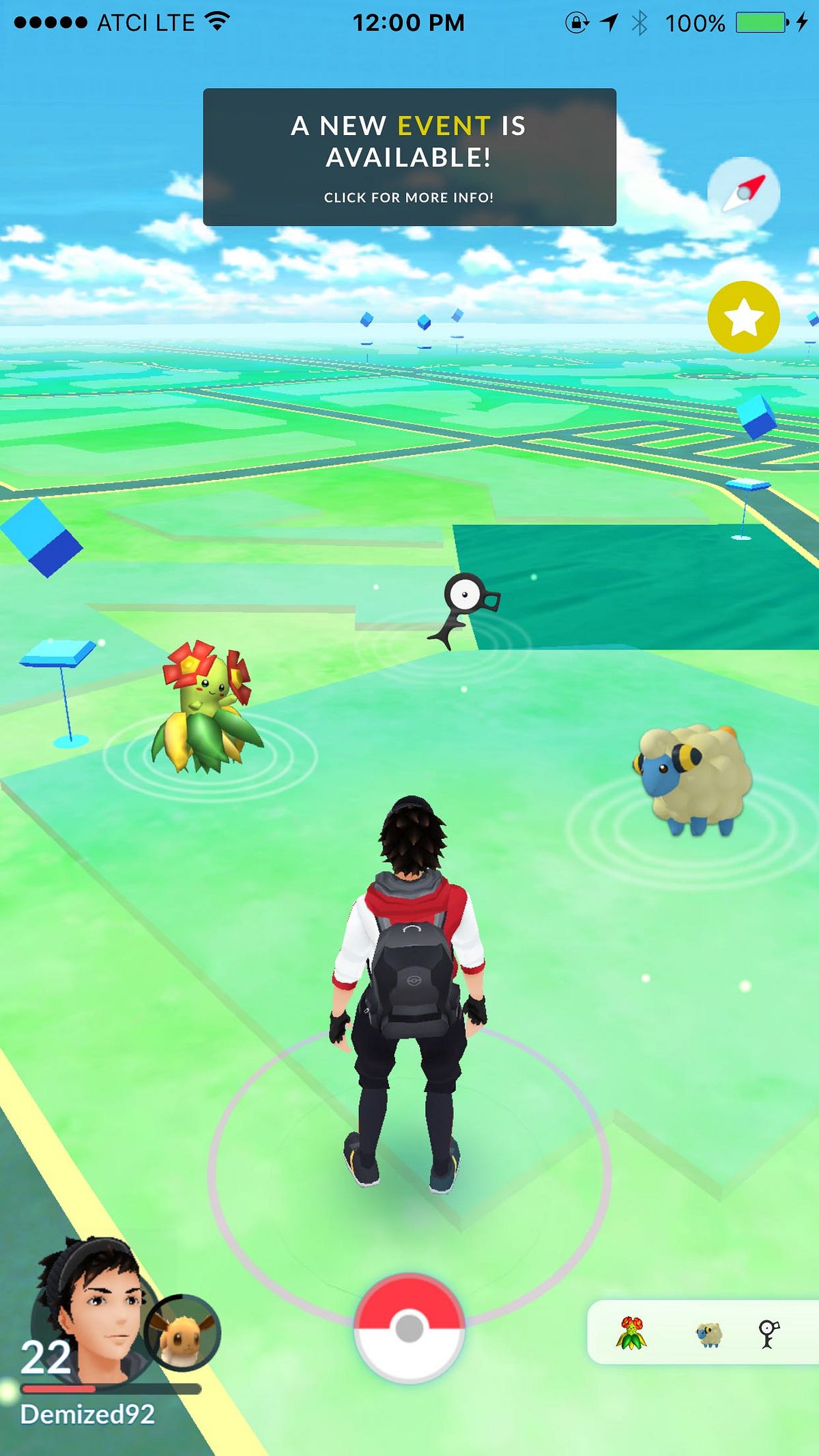Select the PokéStop next to Bellossom

click(59, 655)
